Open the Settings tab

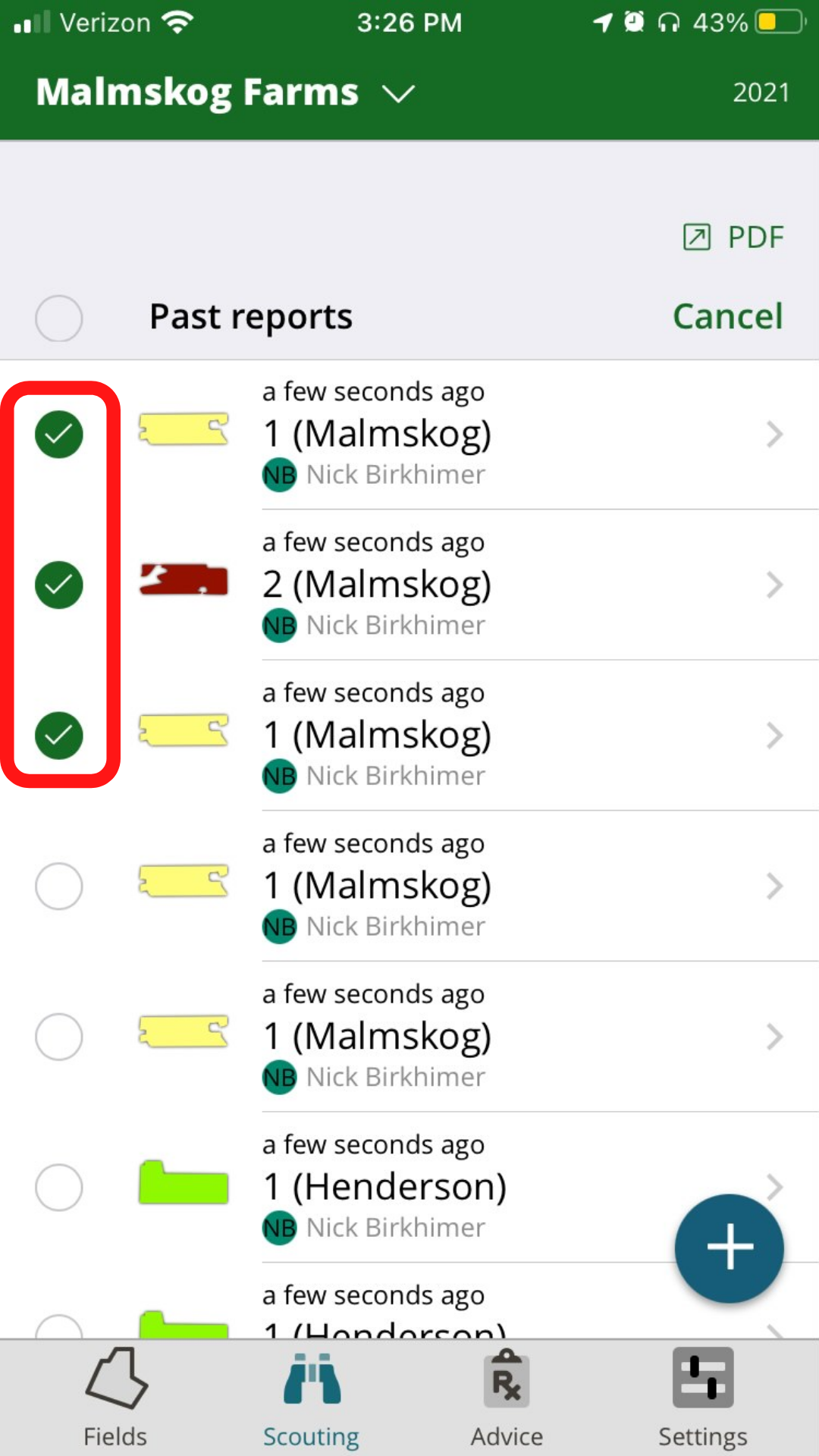702,1398
